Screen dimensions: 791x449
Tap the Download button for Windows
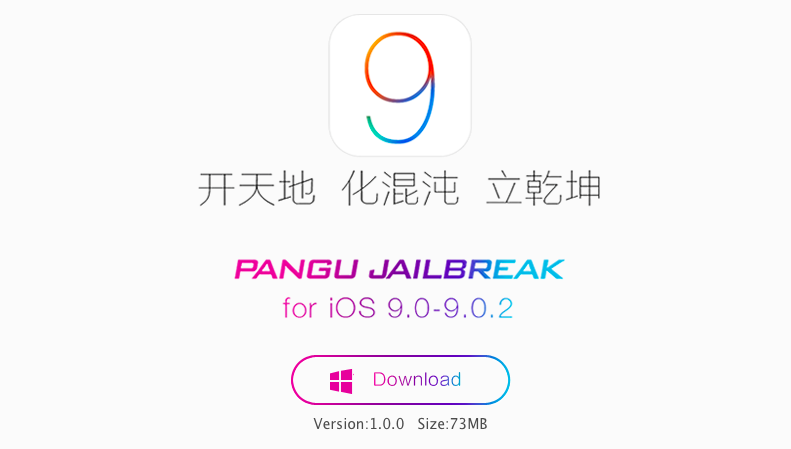click(400, 380)
